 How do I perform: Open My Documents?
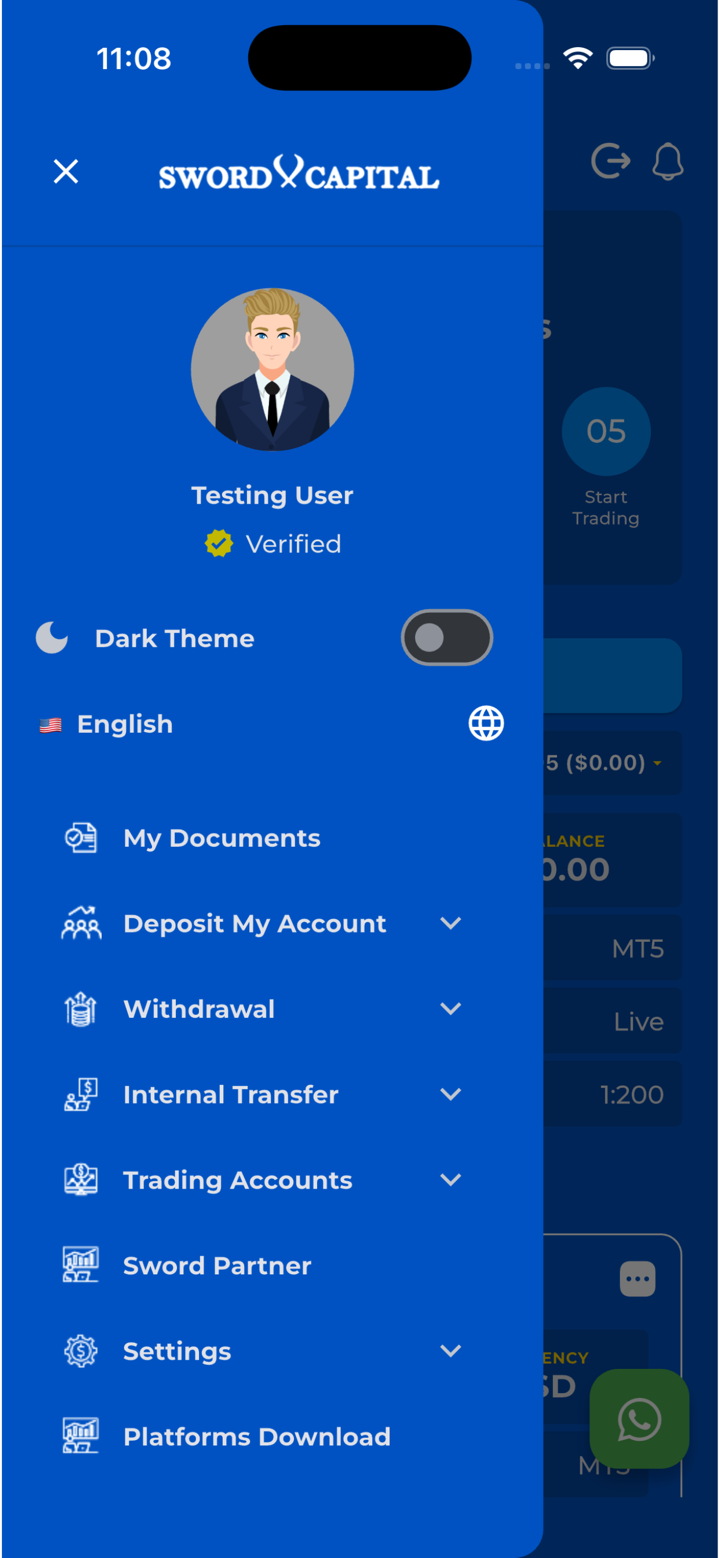pos(221,838)
